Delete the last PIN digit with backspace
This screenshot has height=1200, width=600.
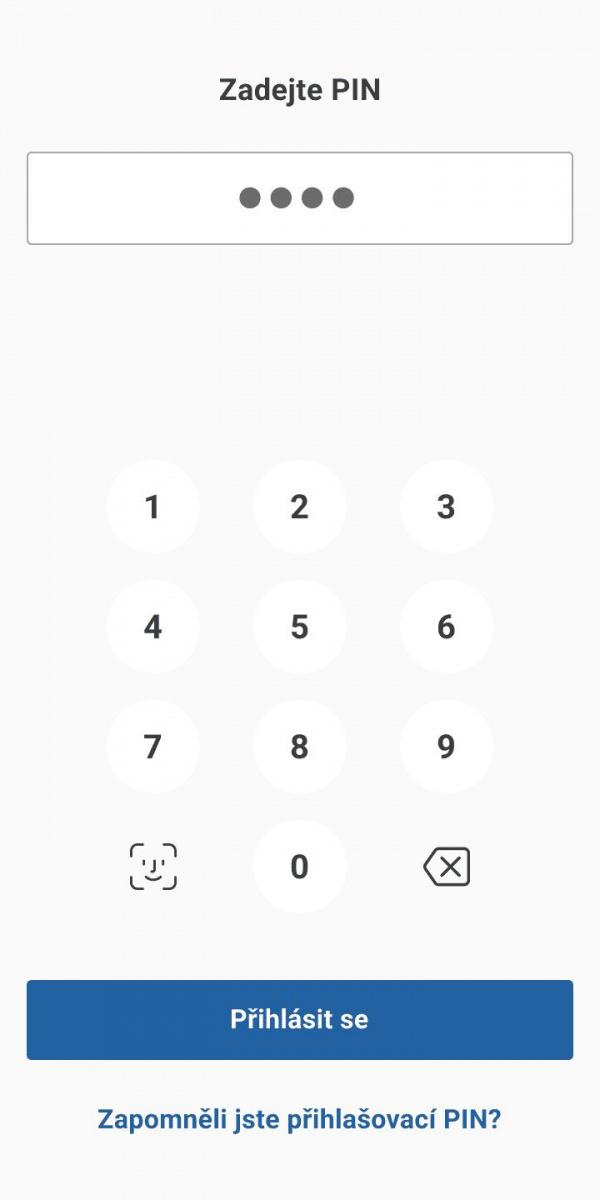[446, 867]
